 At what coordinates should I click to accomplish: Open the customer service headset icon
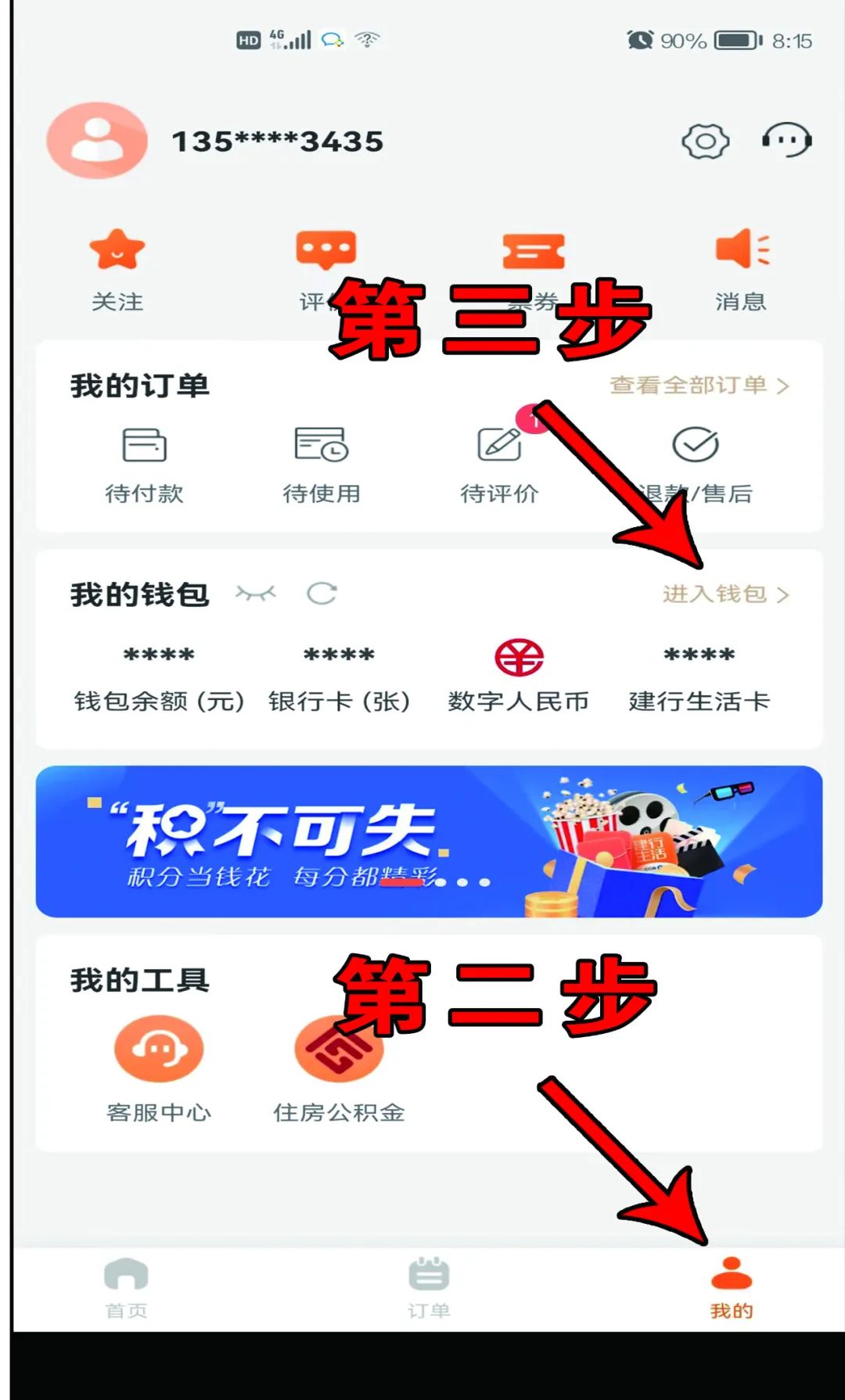coord(786,141)
